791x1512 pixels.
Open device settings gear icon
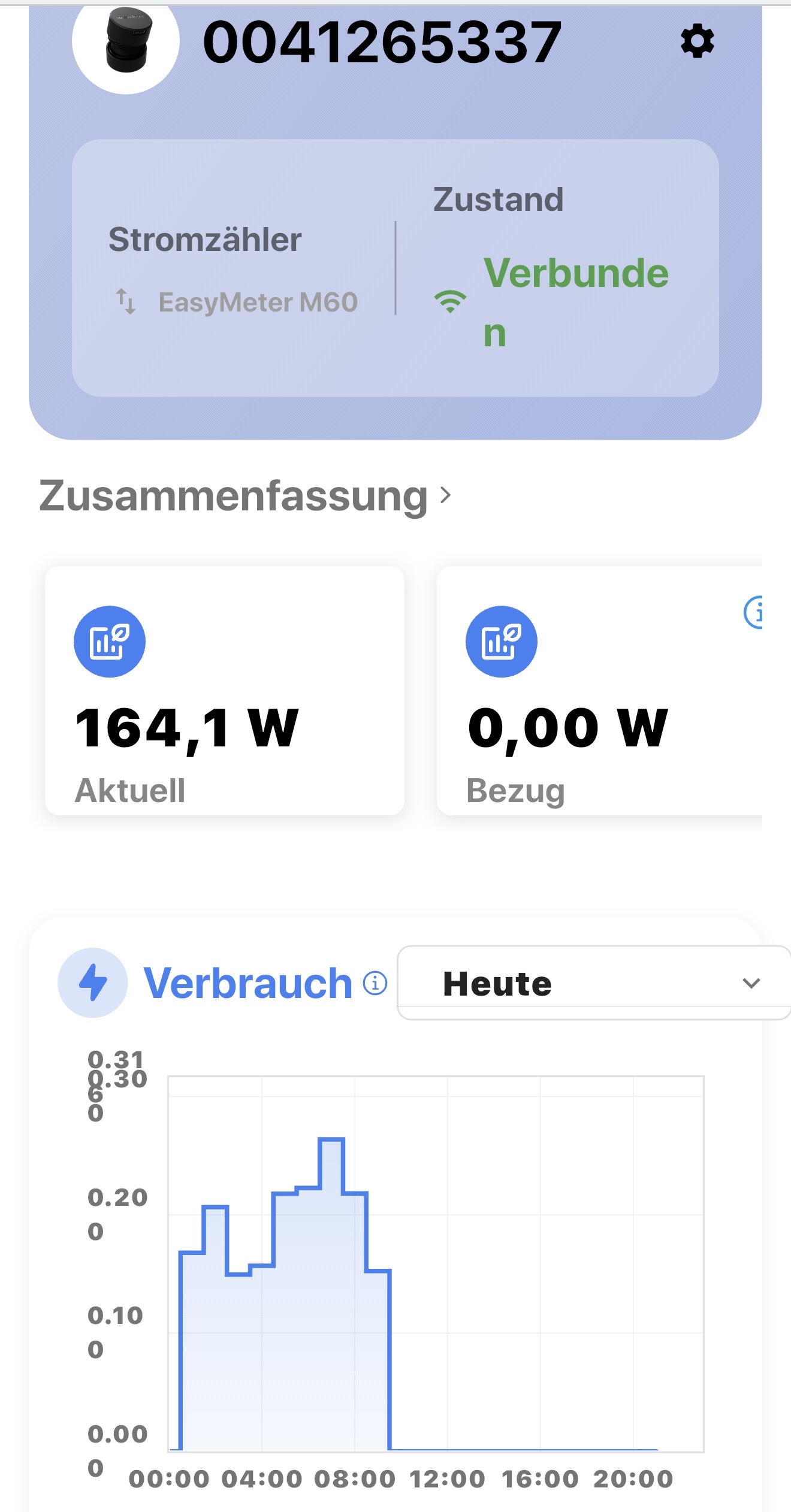tap(698, 42)
